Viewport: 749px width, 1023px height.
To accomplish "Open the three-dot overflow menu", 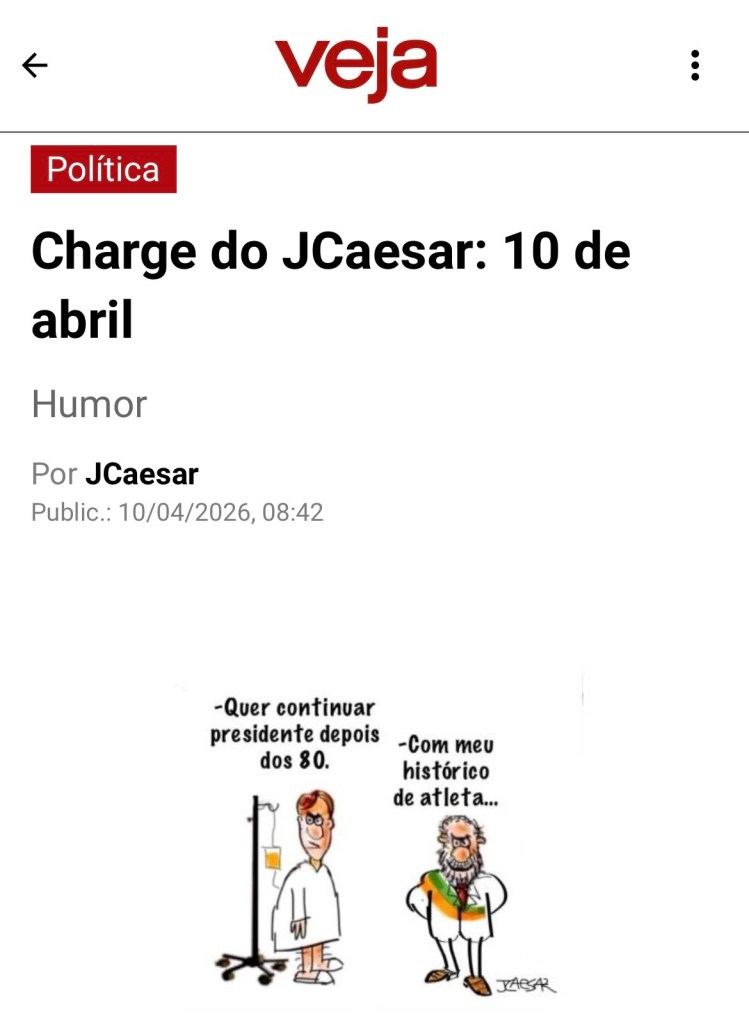I will point(695,66).
